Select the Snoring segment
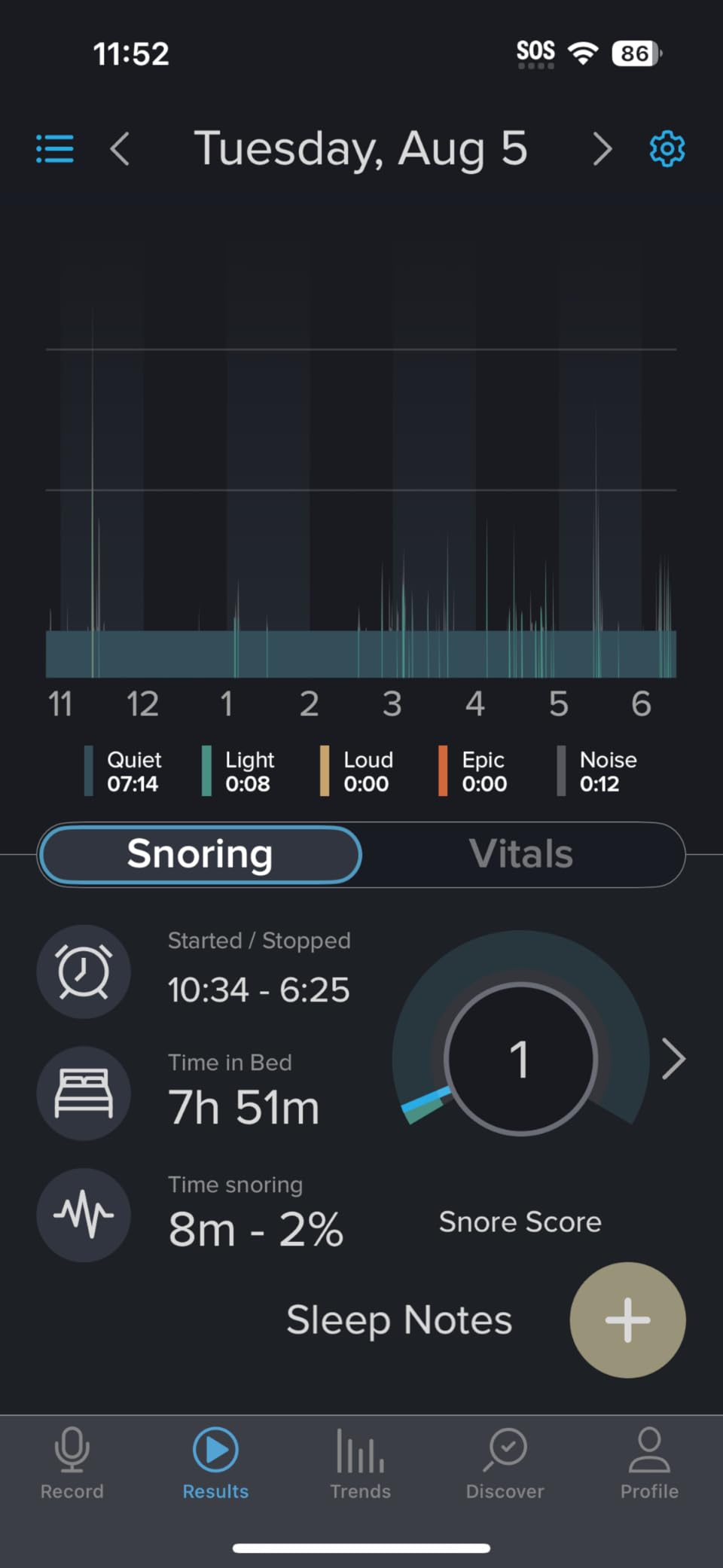Image resolution: width=723 pixels, height=1568 pixels. click(200, 854)
